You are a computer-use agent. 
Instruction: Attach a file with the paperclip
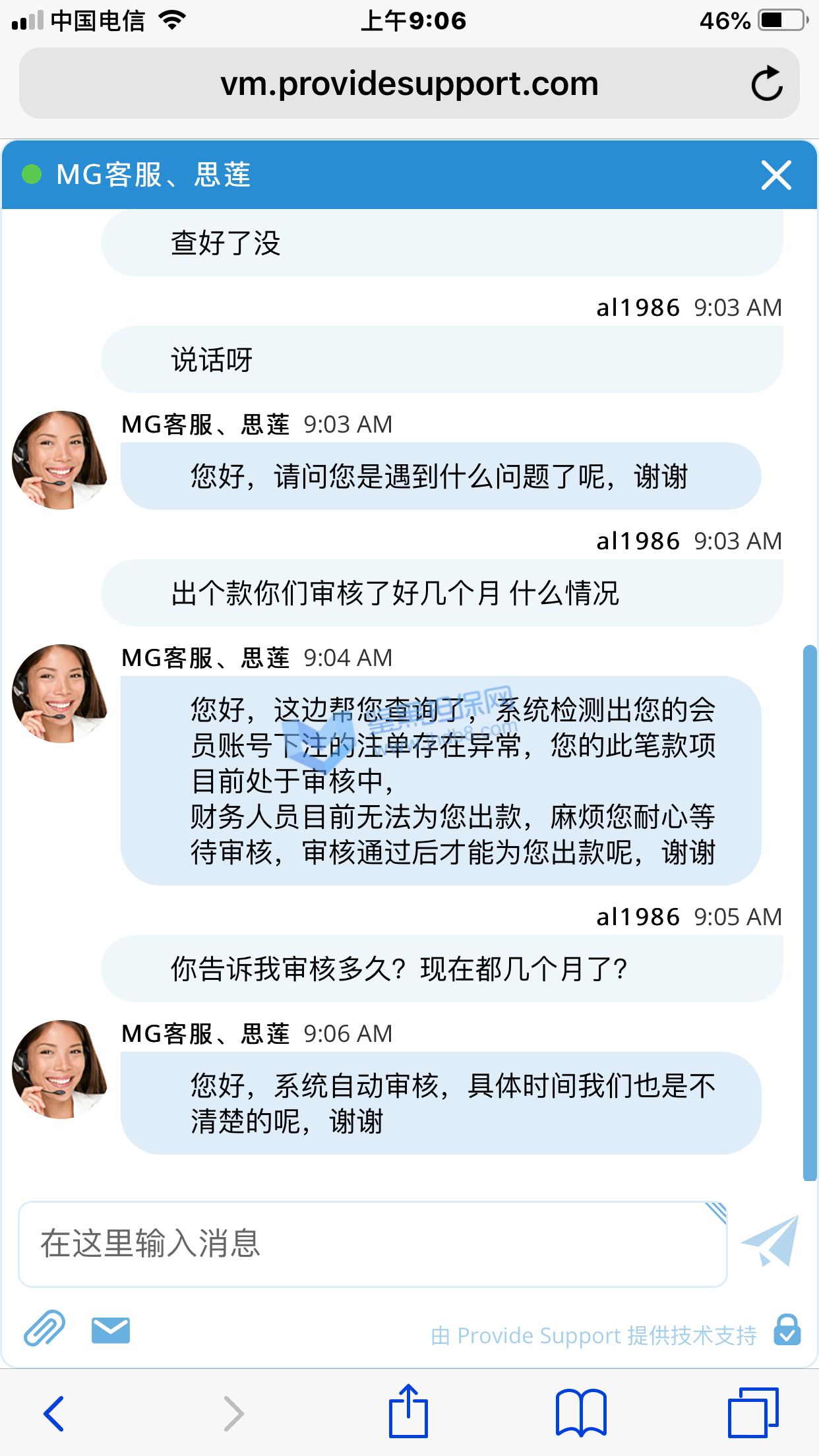[x=44, y=1329]
